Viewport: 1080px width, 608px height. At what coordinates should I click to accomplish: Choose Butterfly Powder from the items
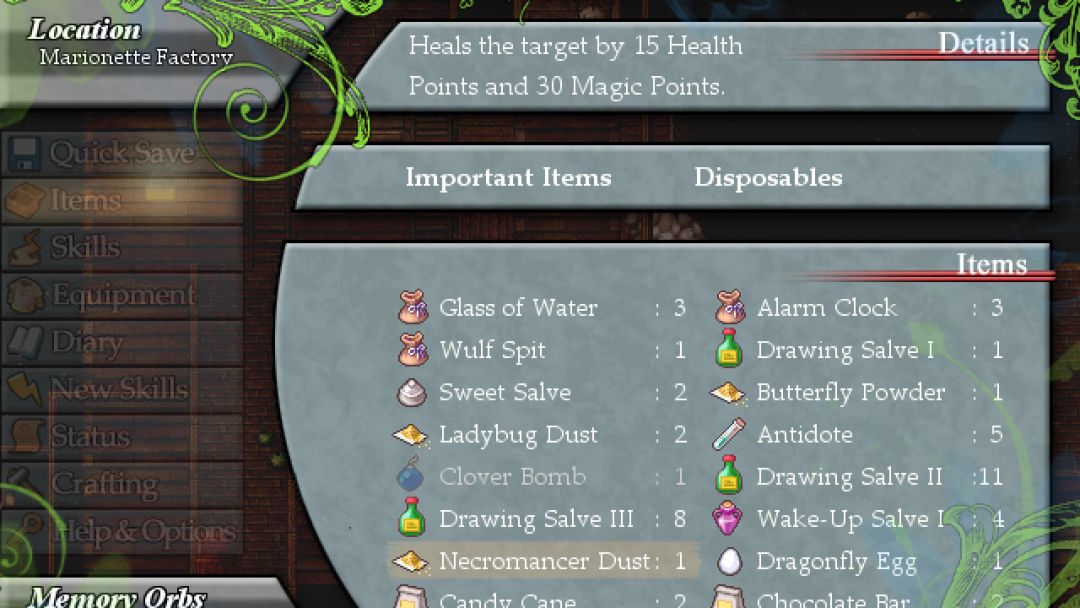[x=850, y=393]
